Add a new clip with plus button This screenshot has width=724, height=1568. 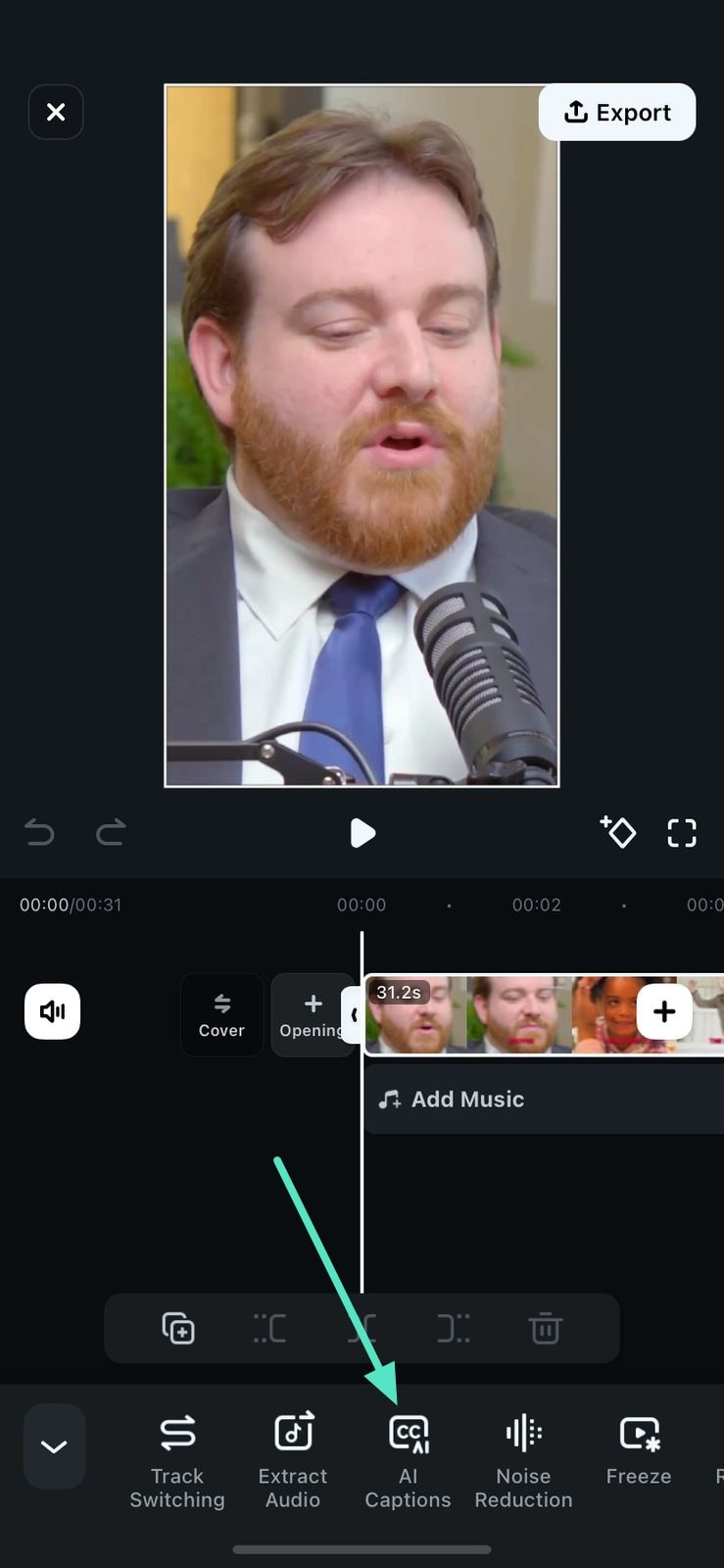[x=664, y=1010]
